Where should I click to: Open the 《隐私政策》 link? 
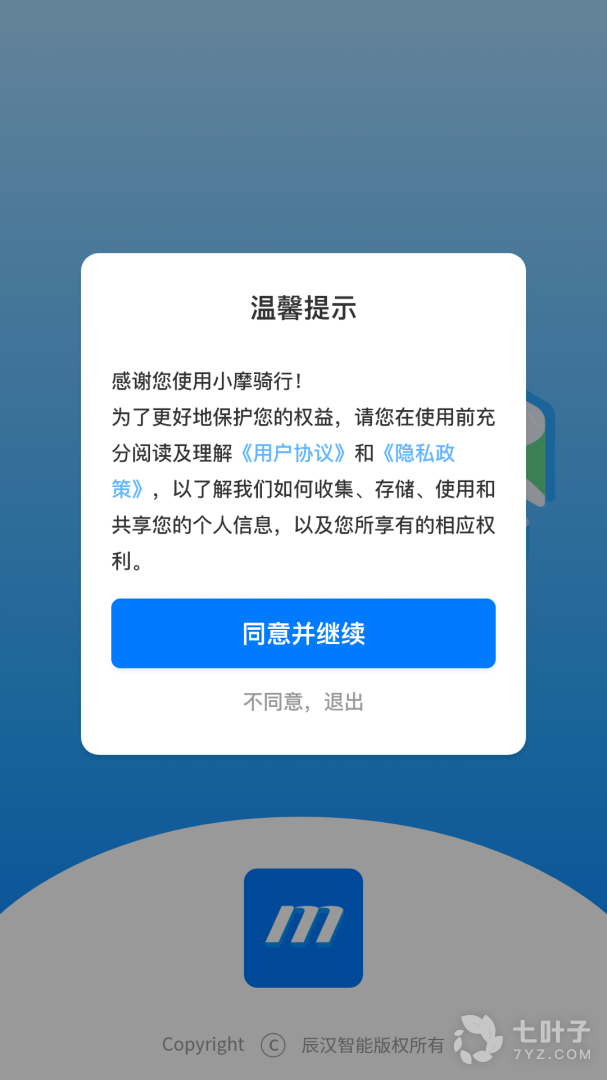point(417,453)
